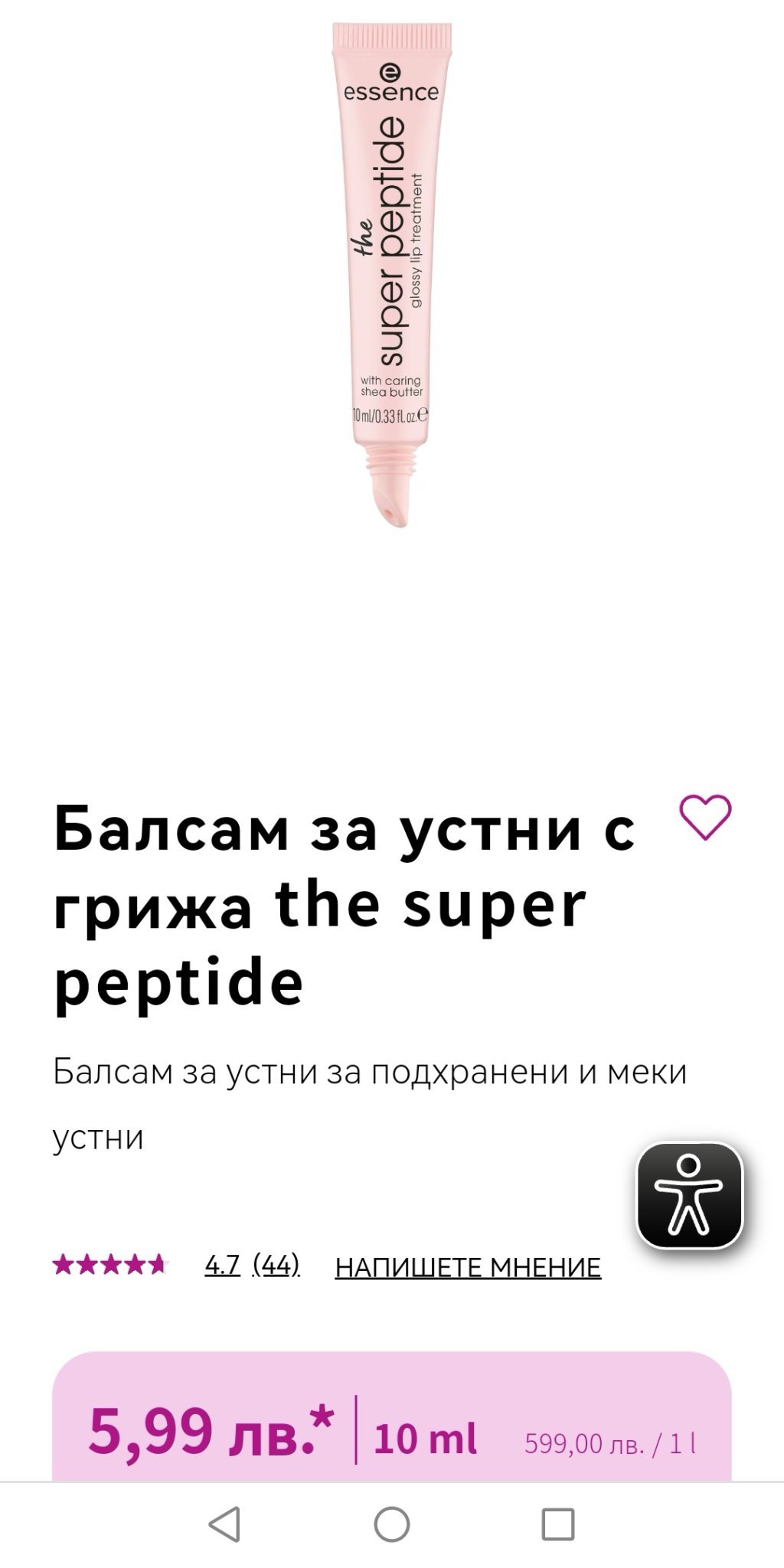View the 44 customer reviews

click(x=276, y=1265)
